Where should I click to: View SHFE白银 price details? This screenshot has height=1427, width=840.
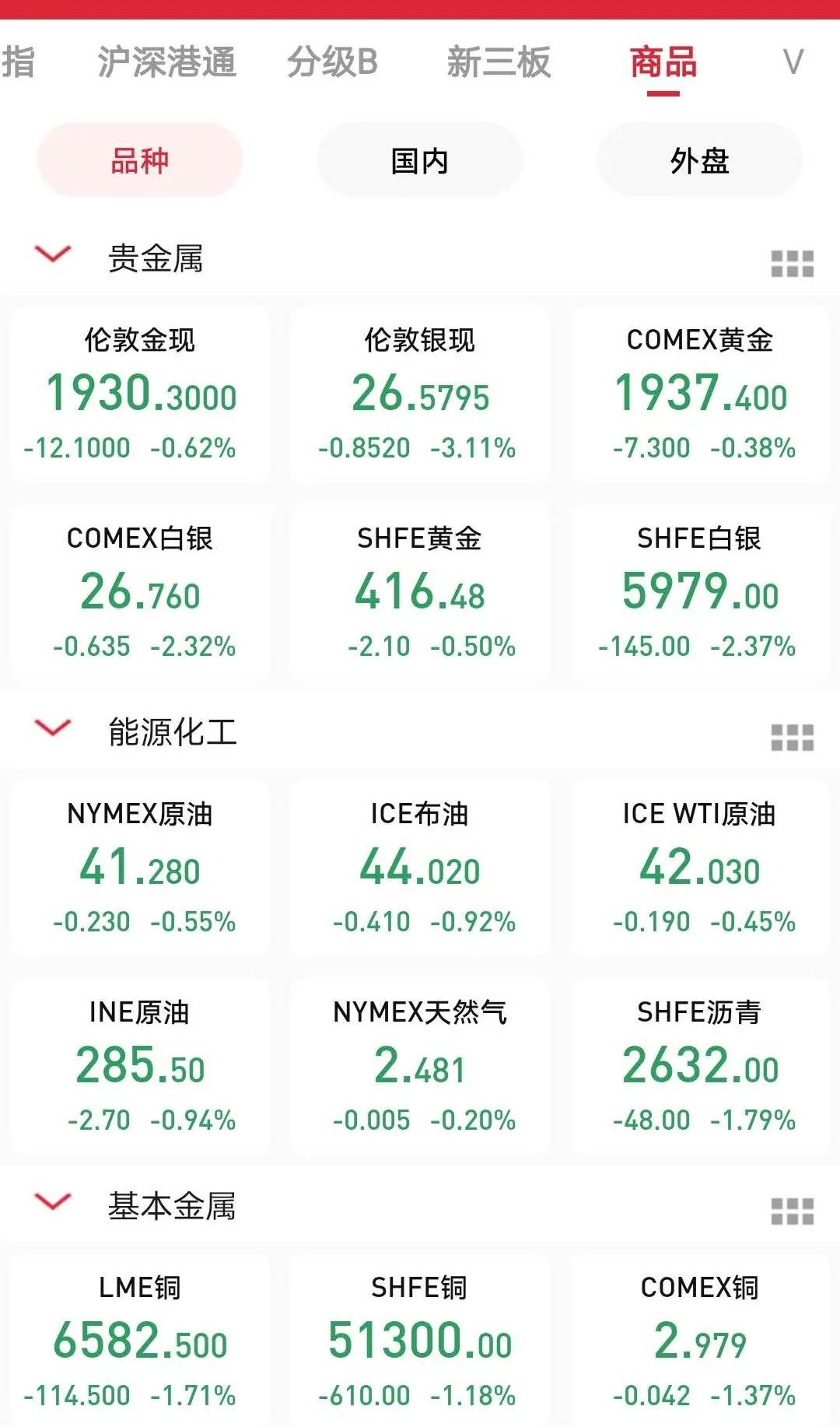point(700,592)
